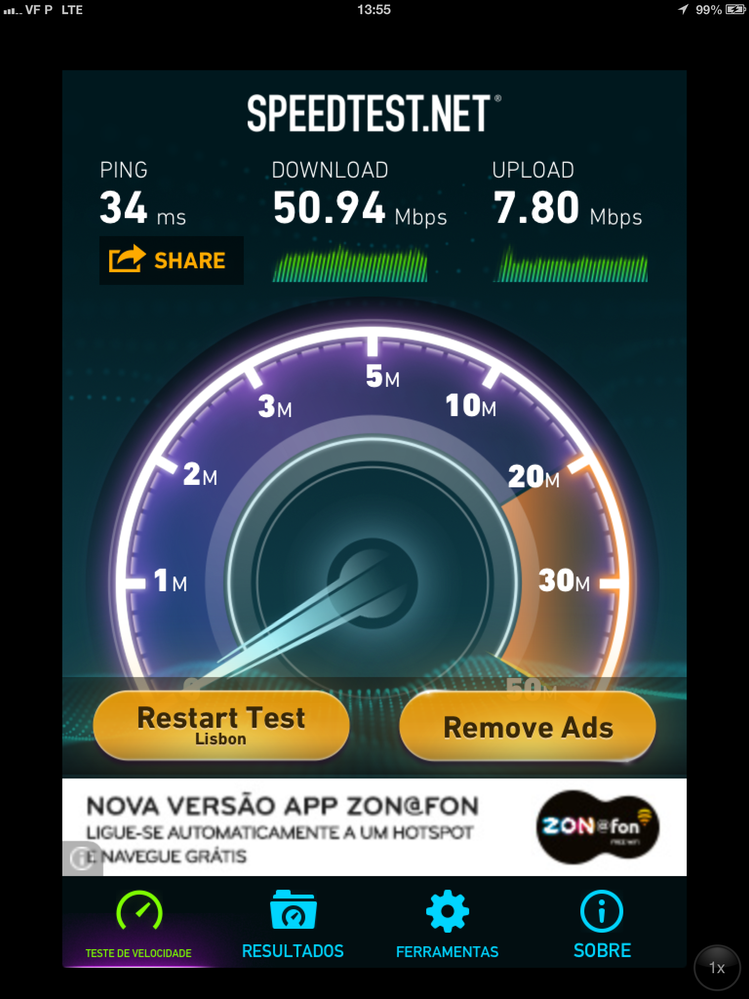
Task: Switch to the Resultados tab
Action: coord(293,925)
